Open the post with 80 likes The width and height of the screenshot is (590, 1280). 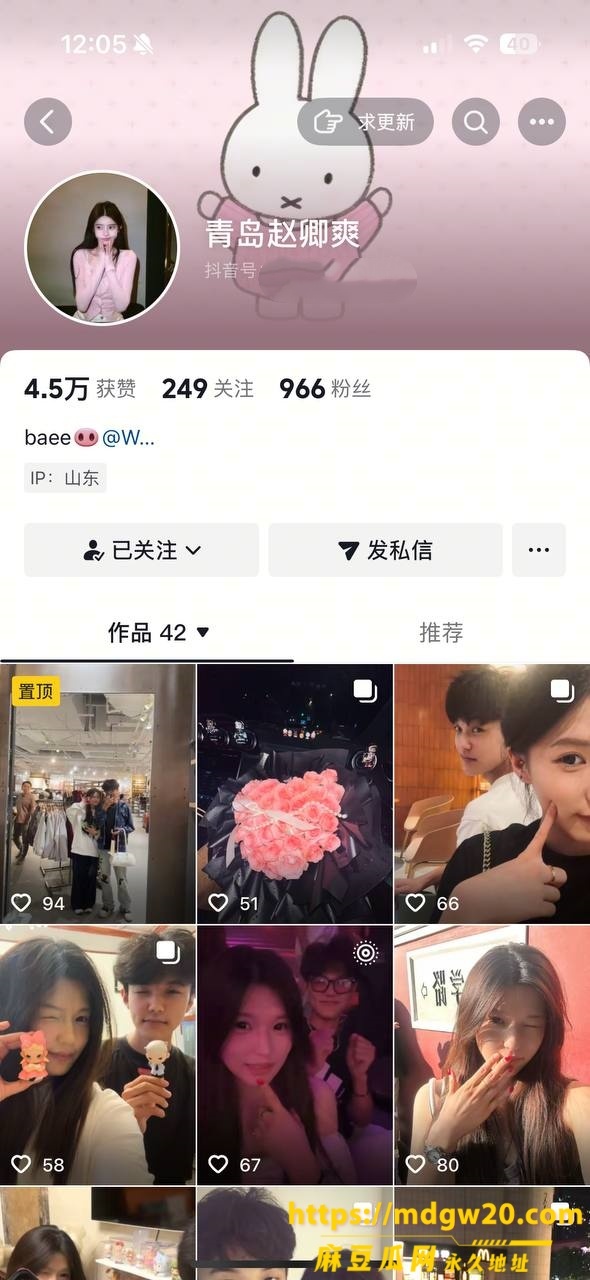point(492,1055)
